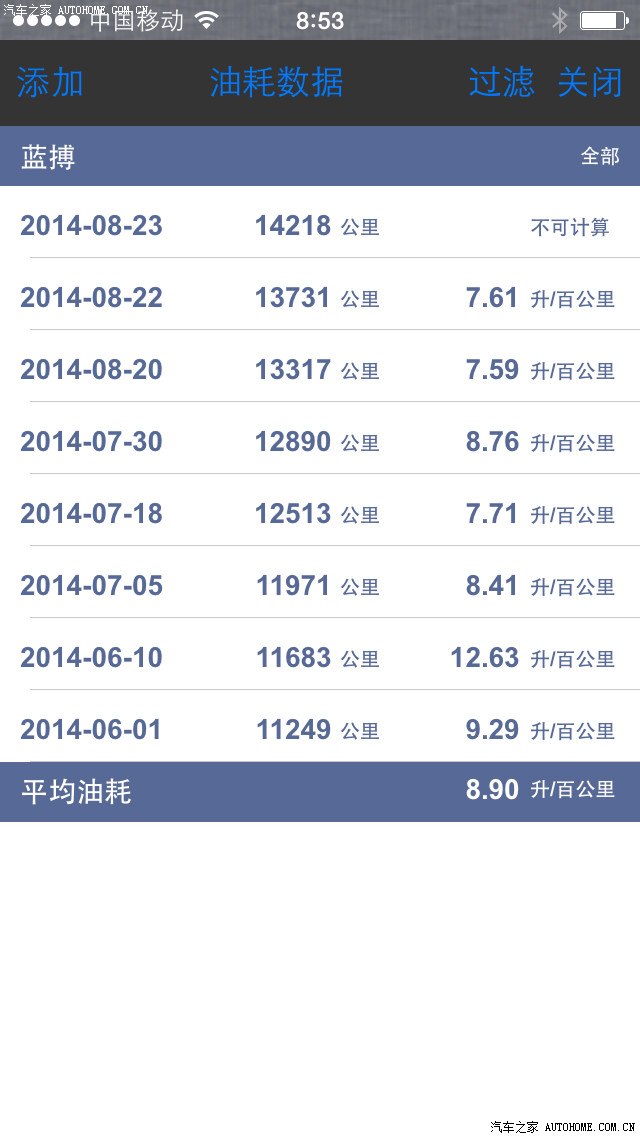This screenshot has height=1136, width=640.
Task: View the 2014-08-20 entry details
Action: click(320, 370)
